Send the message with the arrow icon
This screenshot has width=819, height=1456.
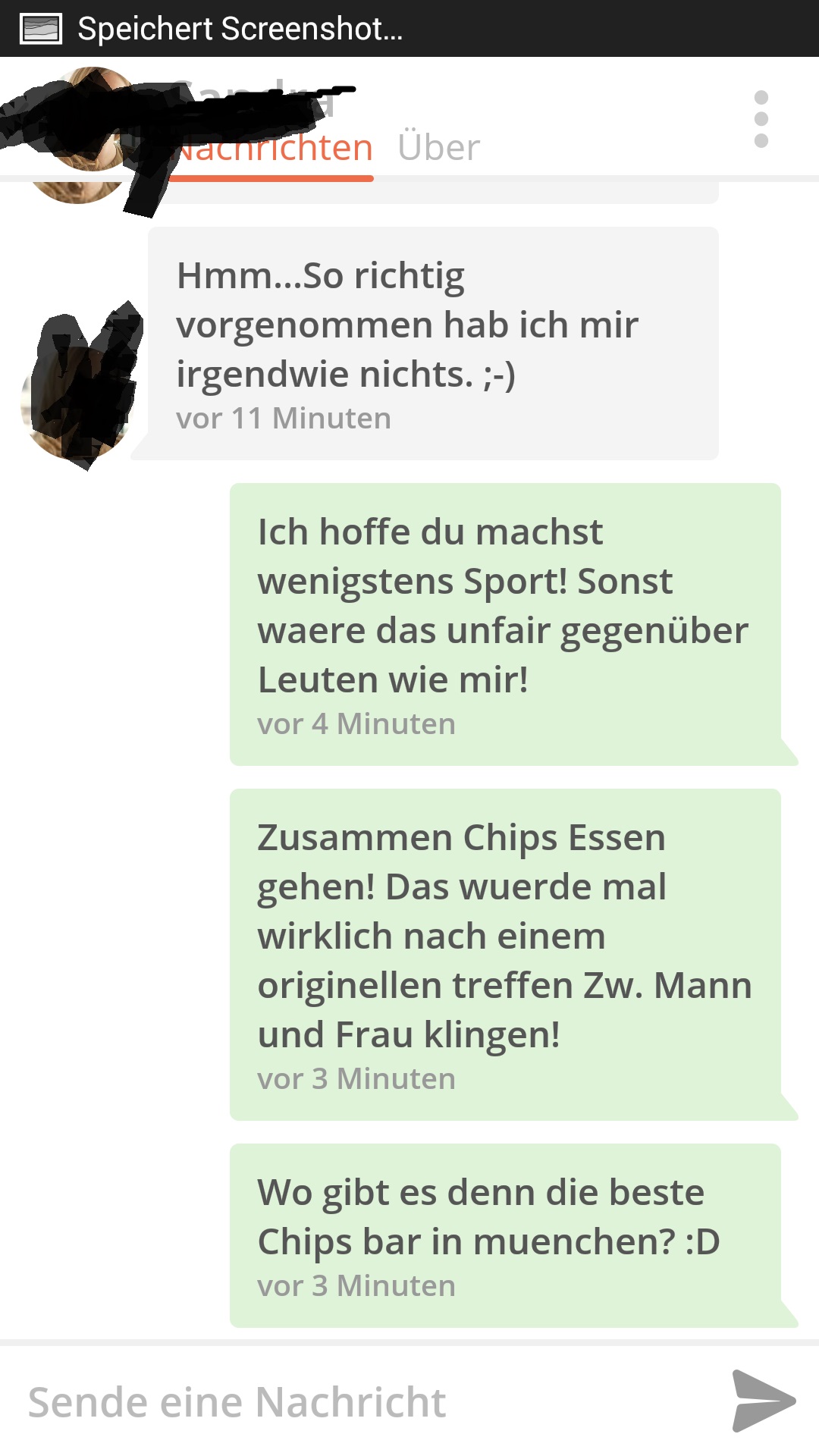pyautogui.click(x=763, y=1401)
